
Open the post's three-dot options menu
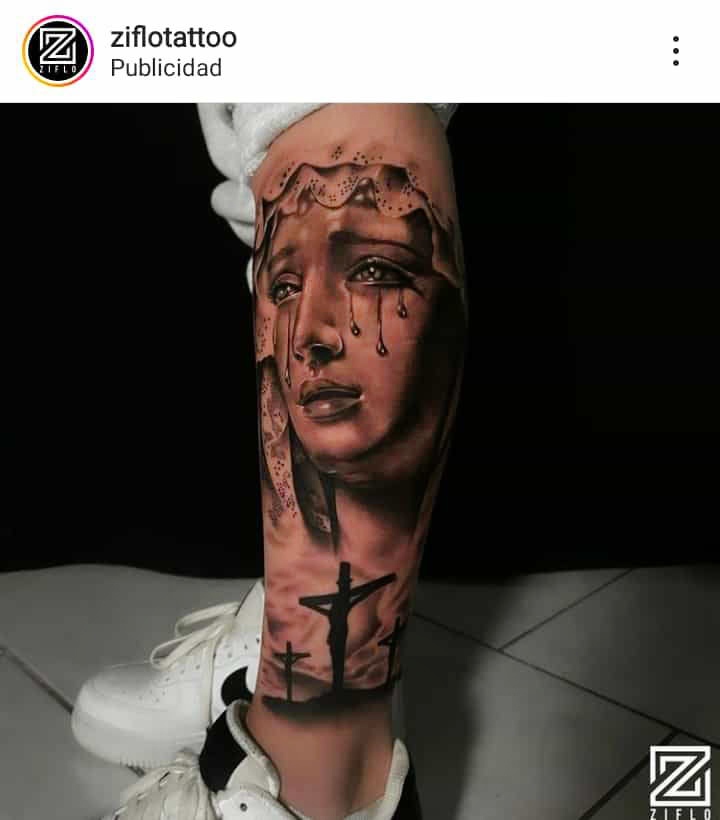click(x=676, y=51)
